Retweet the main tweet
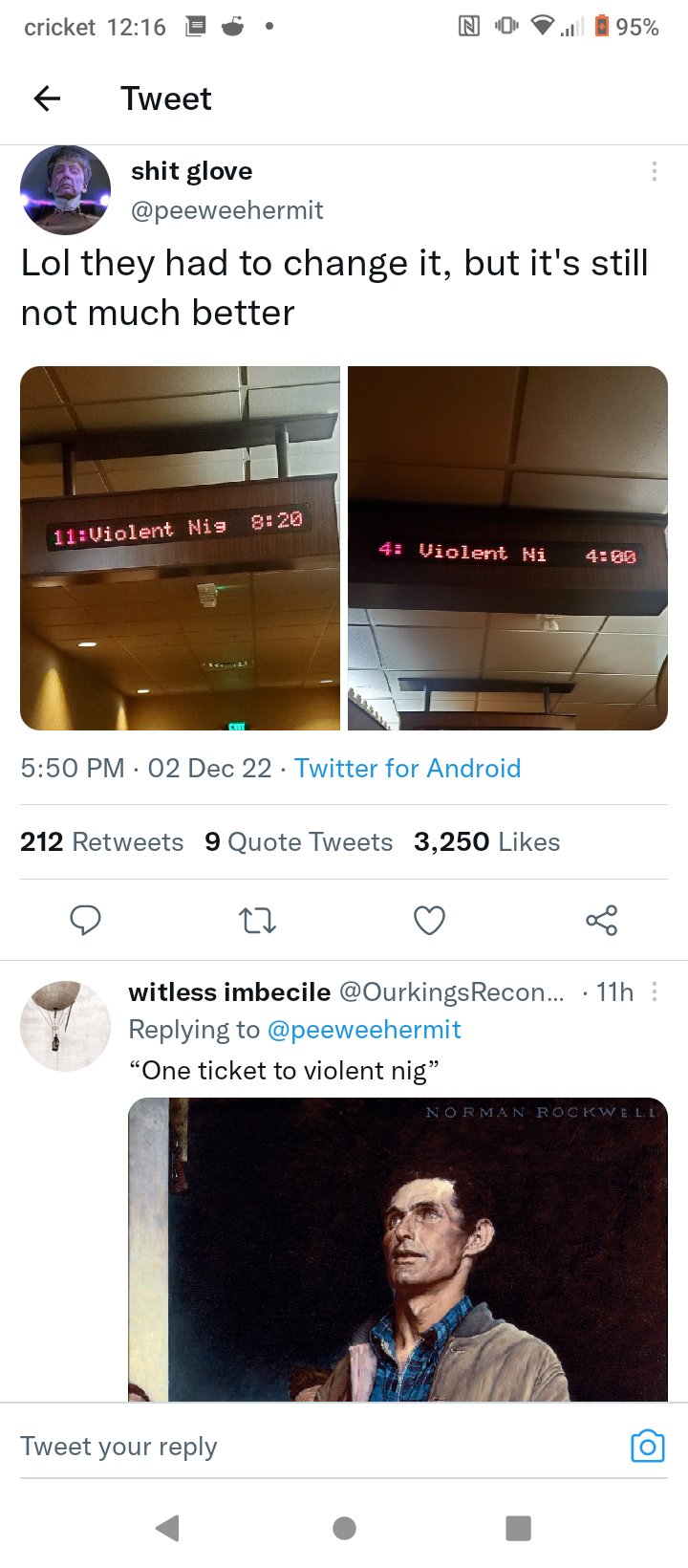The width and height of the screenshot is (688, 1568). 257,920
